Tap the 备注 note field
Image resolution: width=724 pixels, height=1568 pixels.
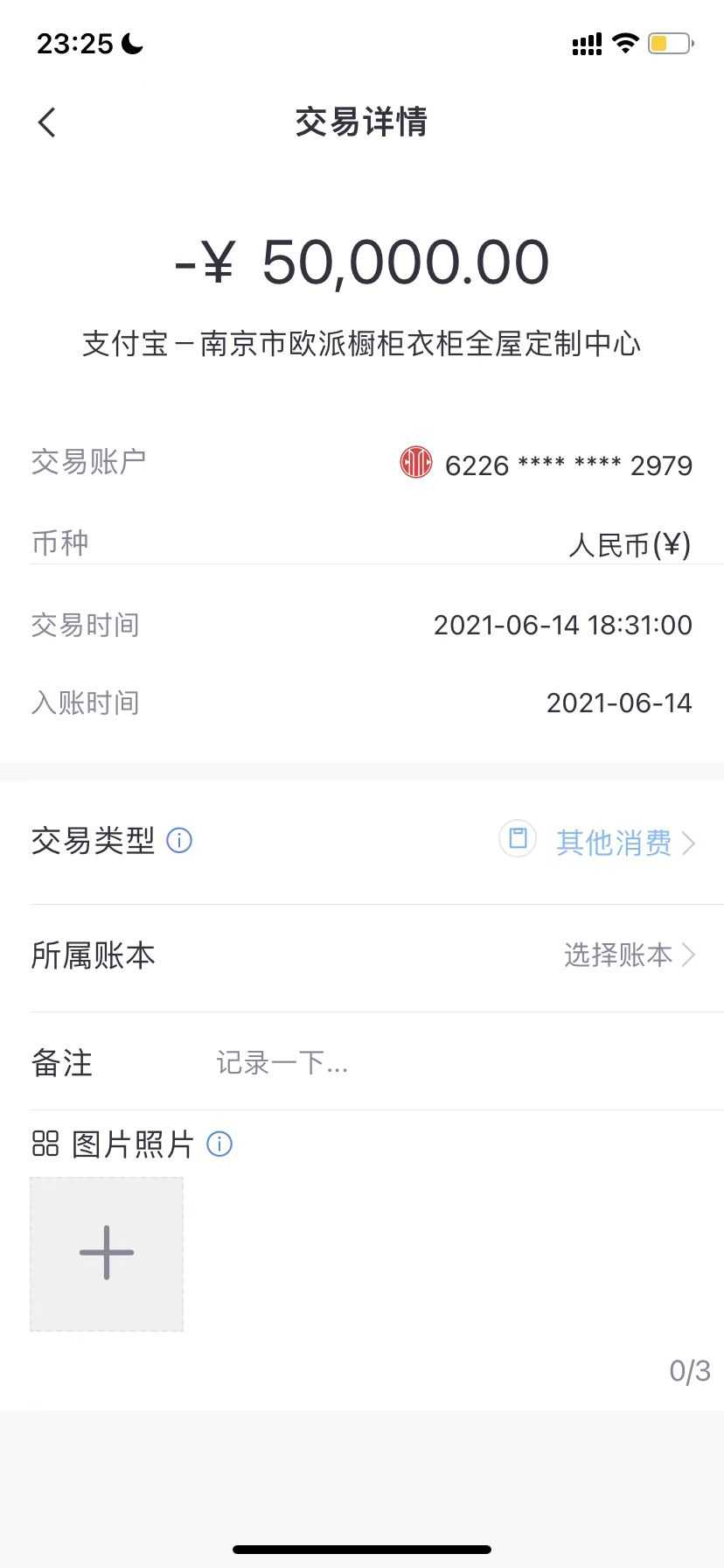pos(437,1063)
